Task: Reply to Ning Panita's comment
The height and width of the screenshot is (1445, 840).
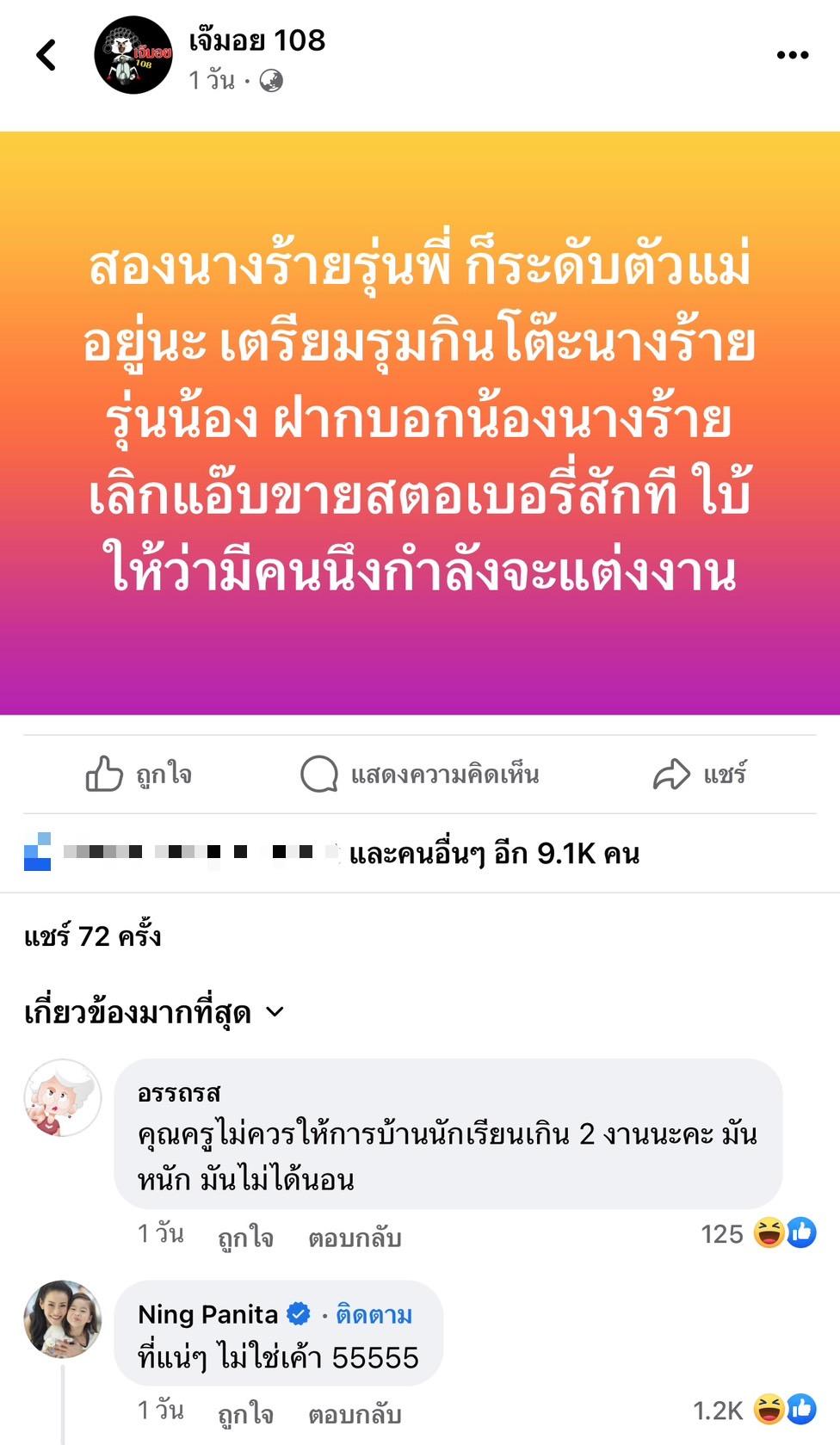Action: click(355, 1413)
